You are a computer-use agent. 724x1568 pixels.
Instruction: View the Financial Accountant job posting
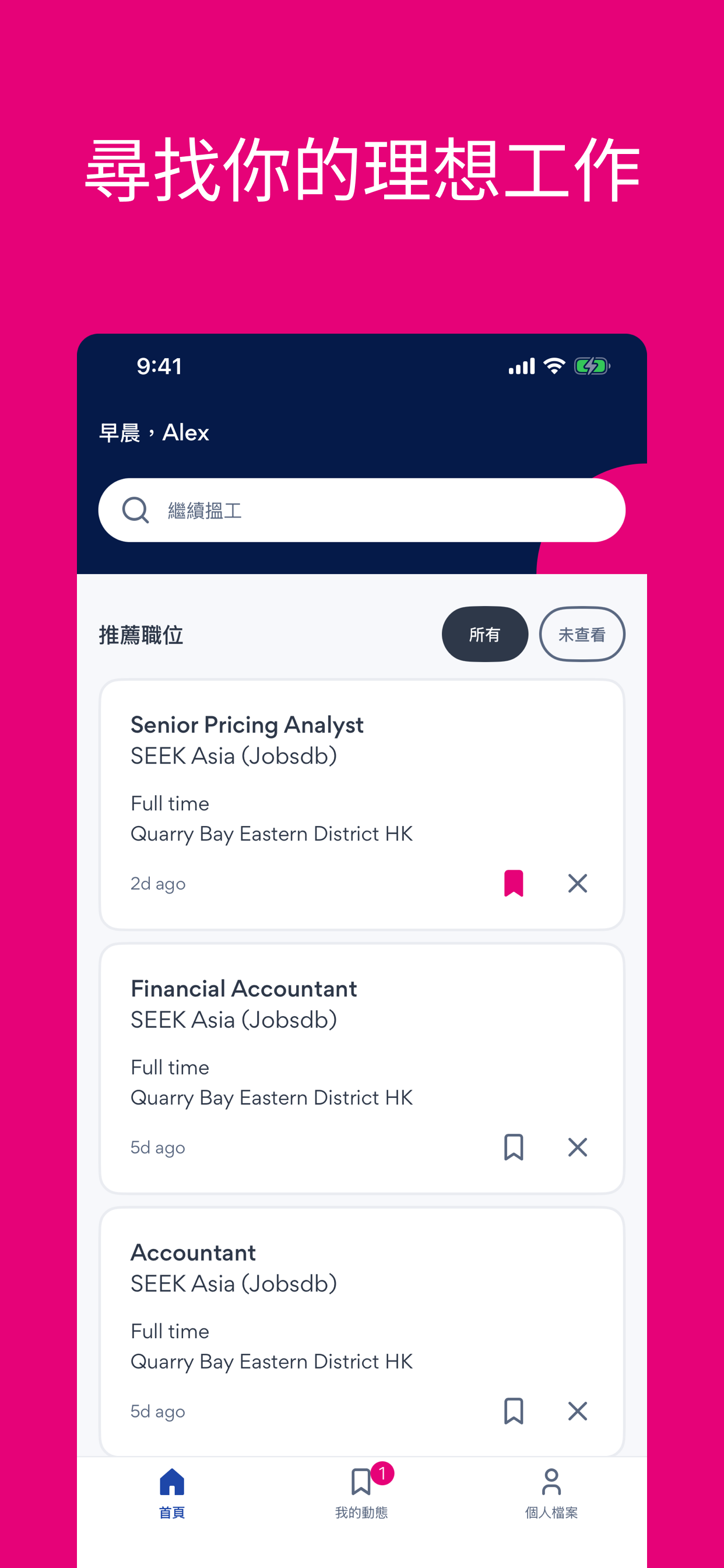[x=243, y=988]
